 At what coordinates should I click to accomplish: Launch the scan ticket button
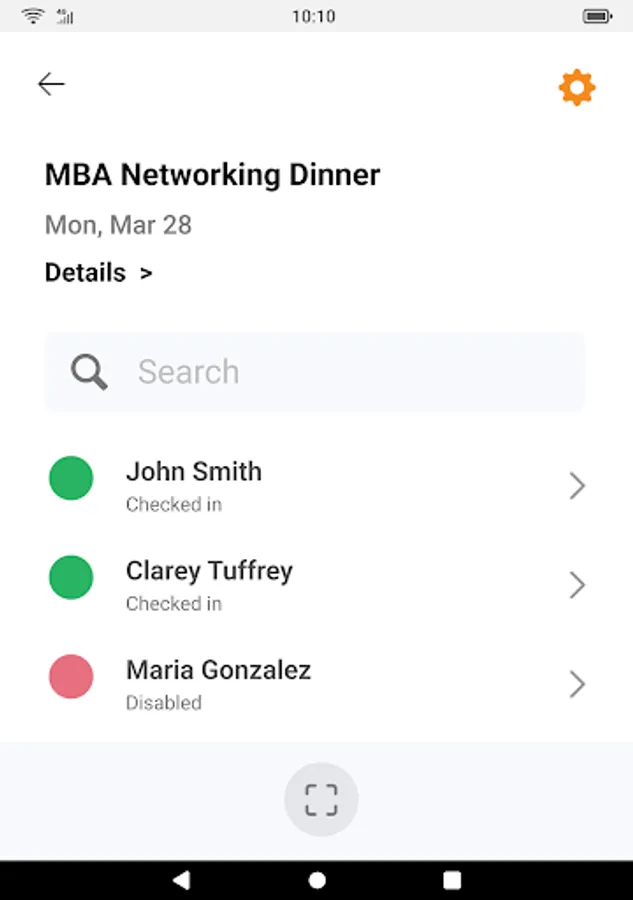click(321, 799)
